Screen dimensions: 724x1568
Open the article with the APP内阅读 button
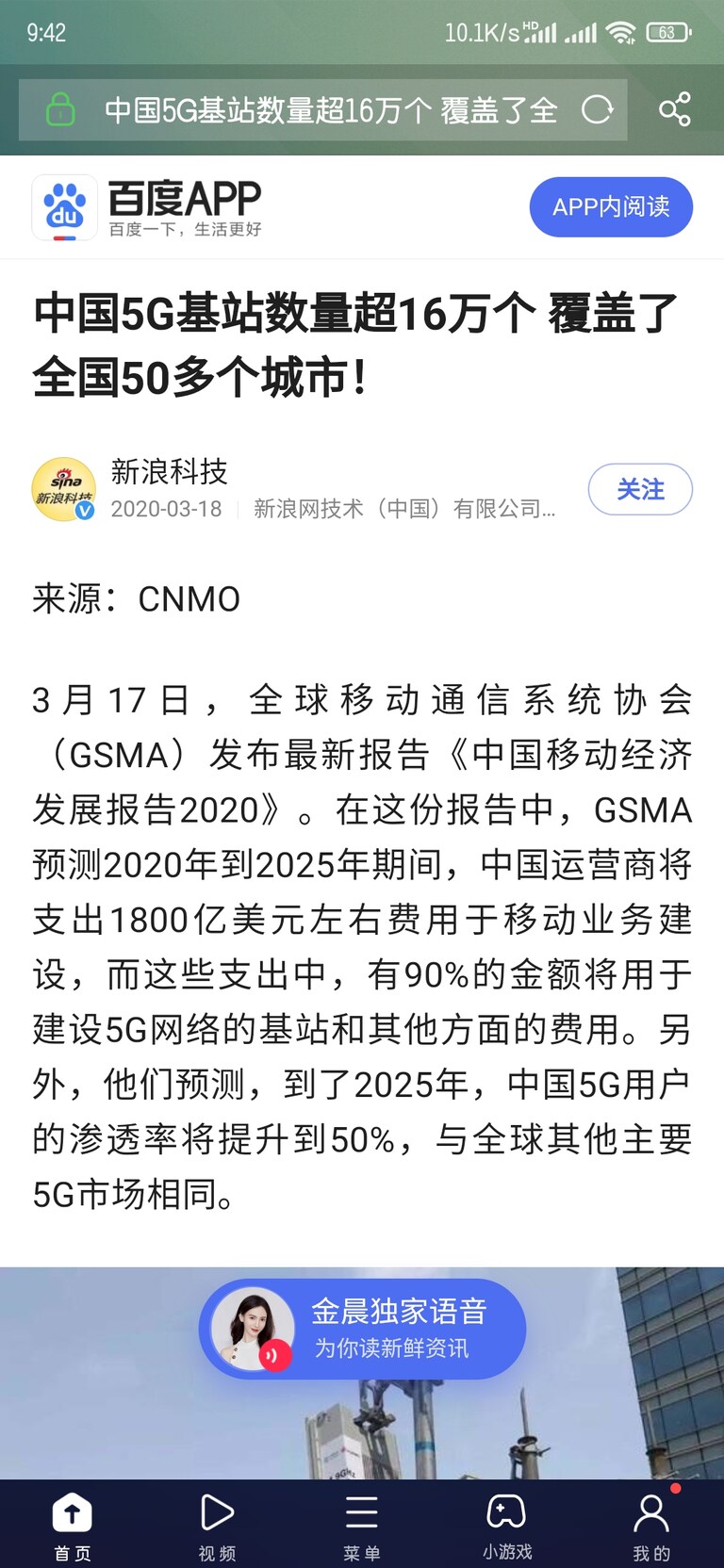click(611, 206)
